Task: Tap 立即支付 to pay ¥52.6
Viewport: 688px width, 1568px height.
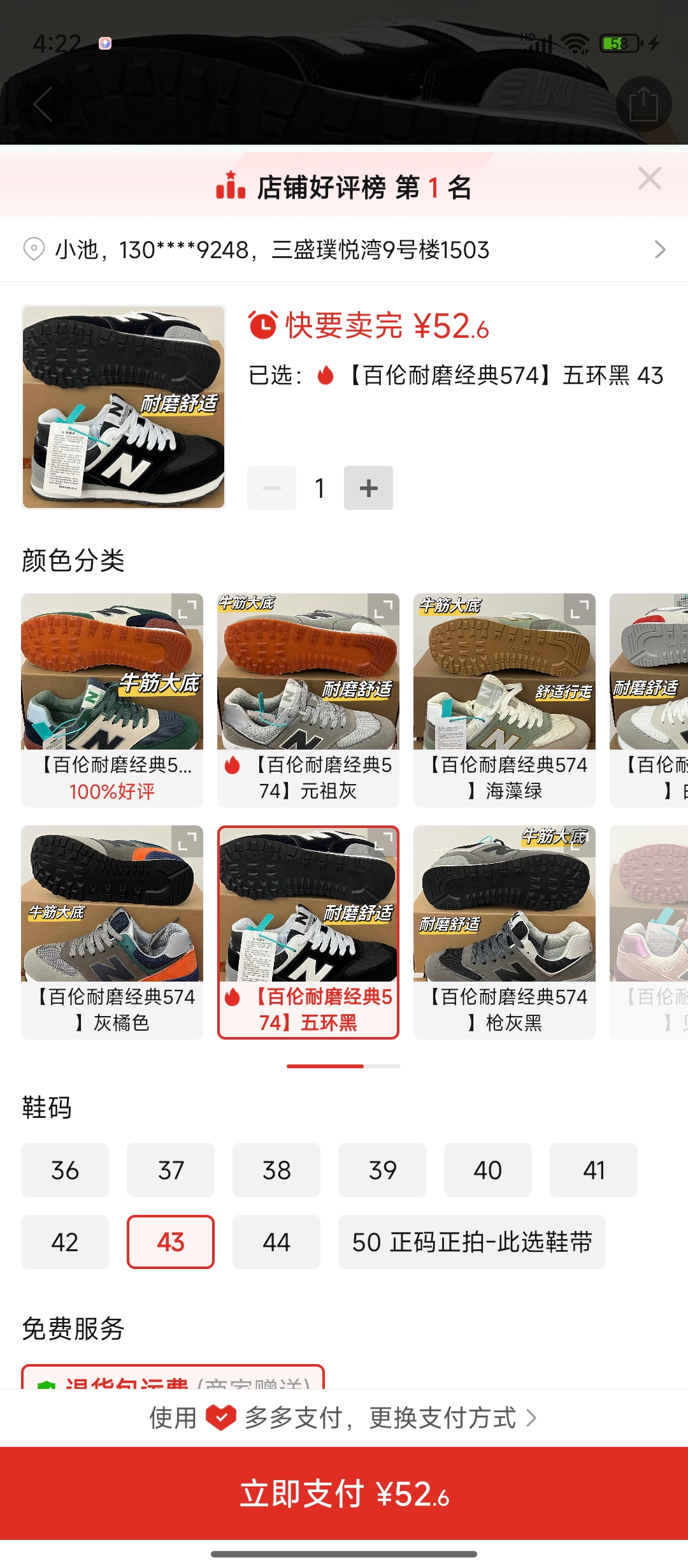Action: point(344,1493)
